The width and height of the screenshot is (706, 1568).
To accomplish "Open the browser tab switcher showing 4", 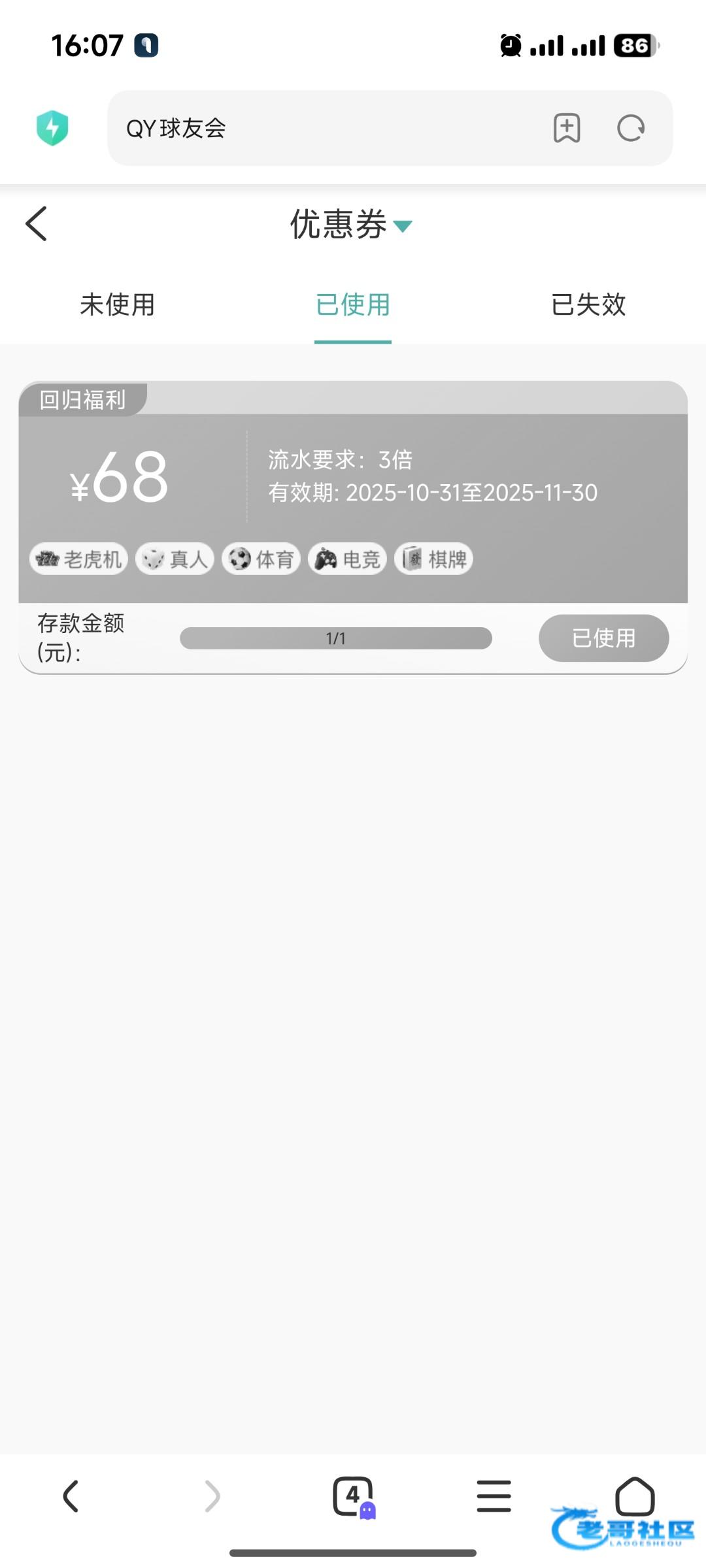I will 353,1495.
